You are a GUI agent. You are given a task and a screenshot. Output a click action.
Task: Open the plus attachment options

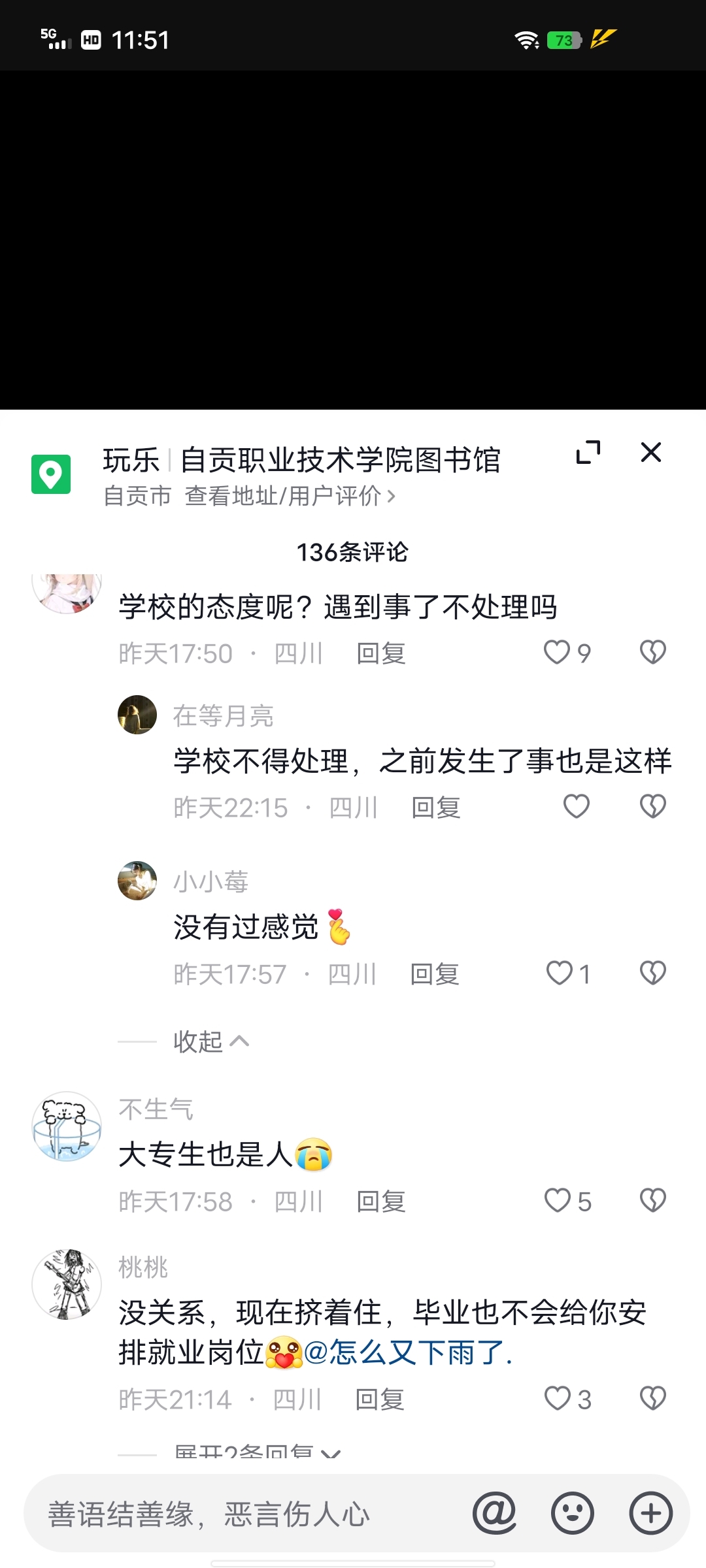click(650, 1512)
